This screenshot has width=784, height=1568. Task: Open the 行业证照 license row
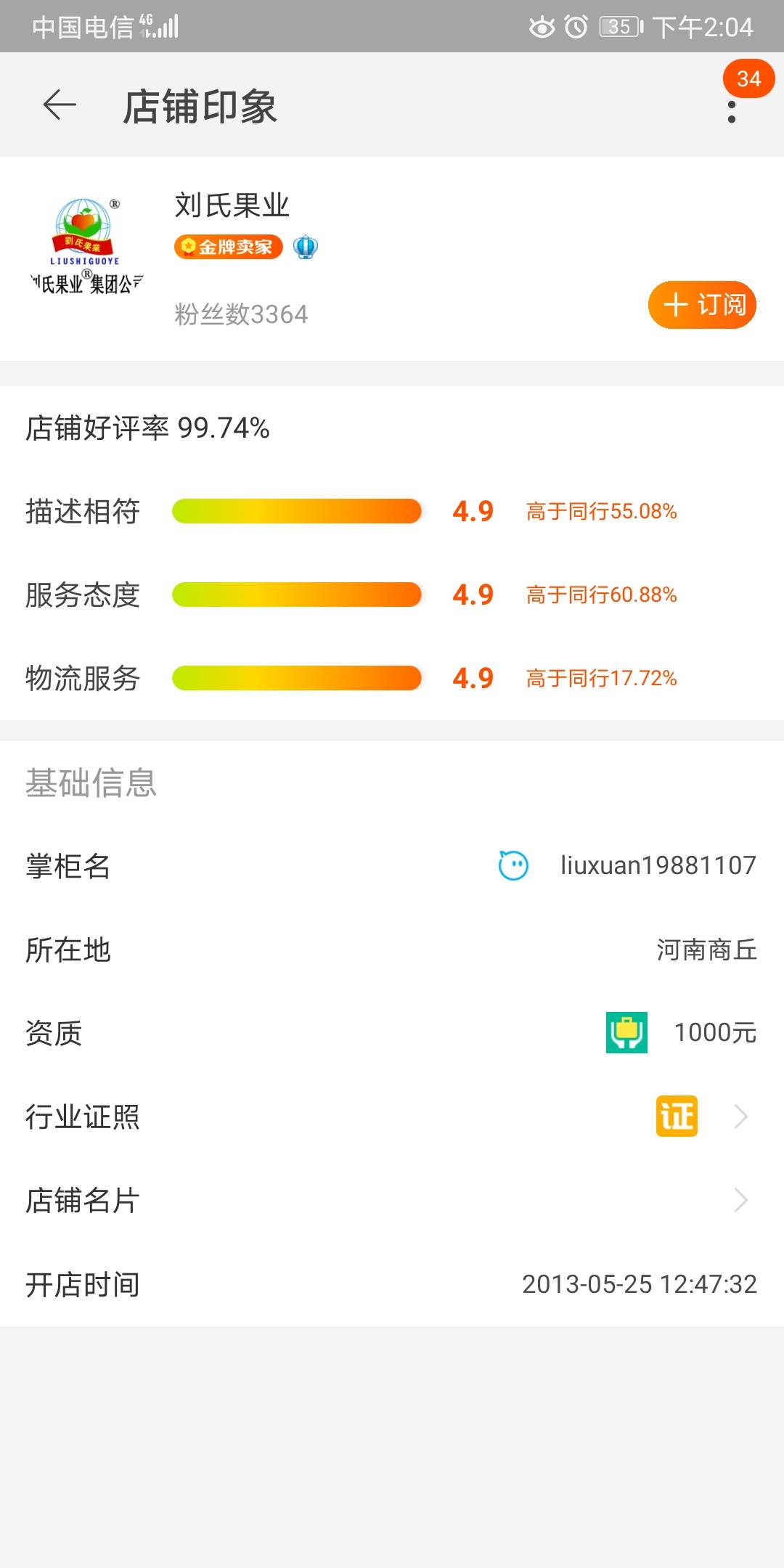[x=392, y=1116]
